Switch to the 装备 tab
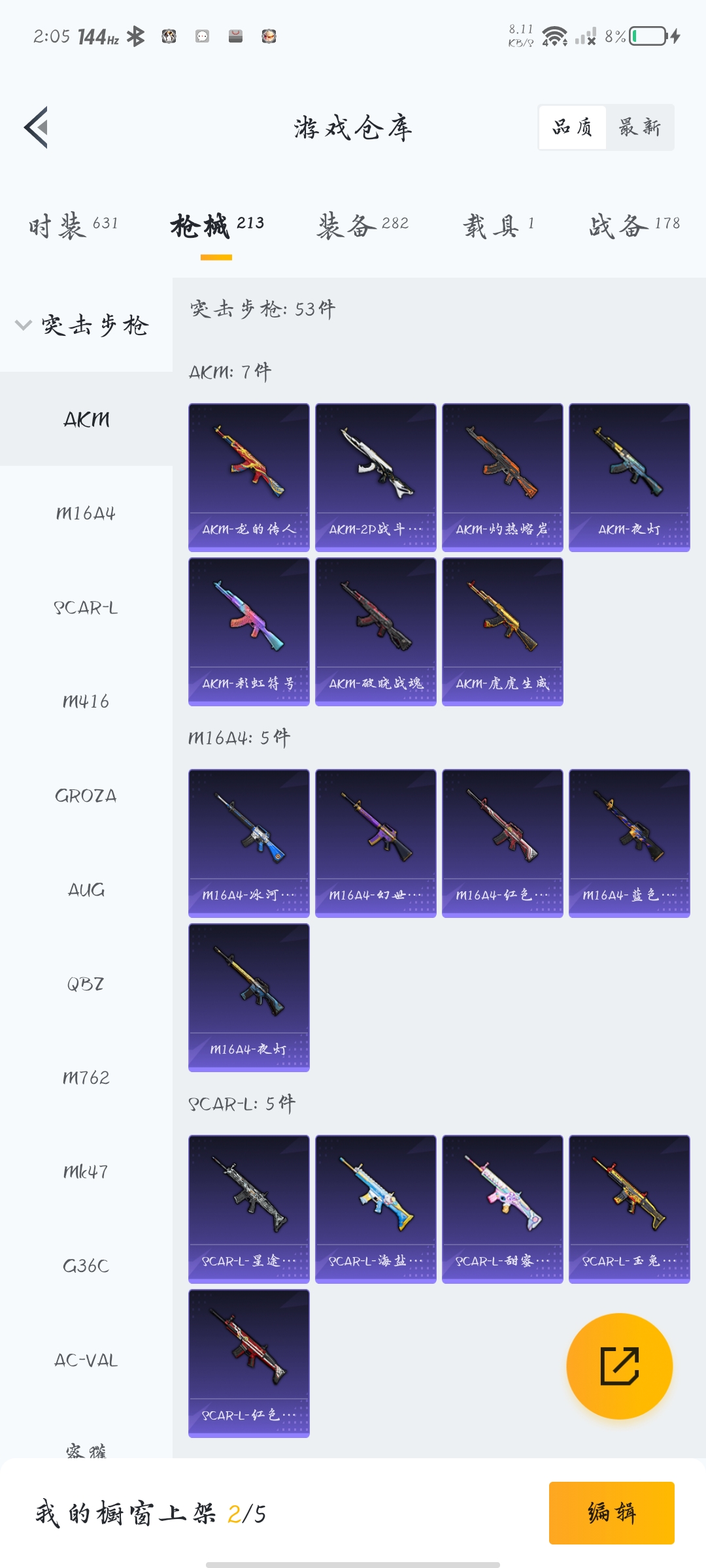The width and height of the screenshot is (706, 1568). pyautogui.click(x=363, y=226)
